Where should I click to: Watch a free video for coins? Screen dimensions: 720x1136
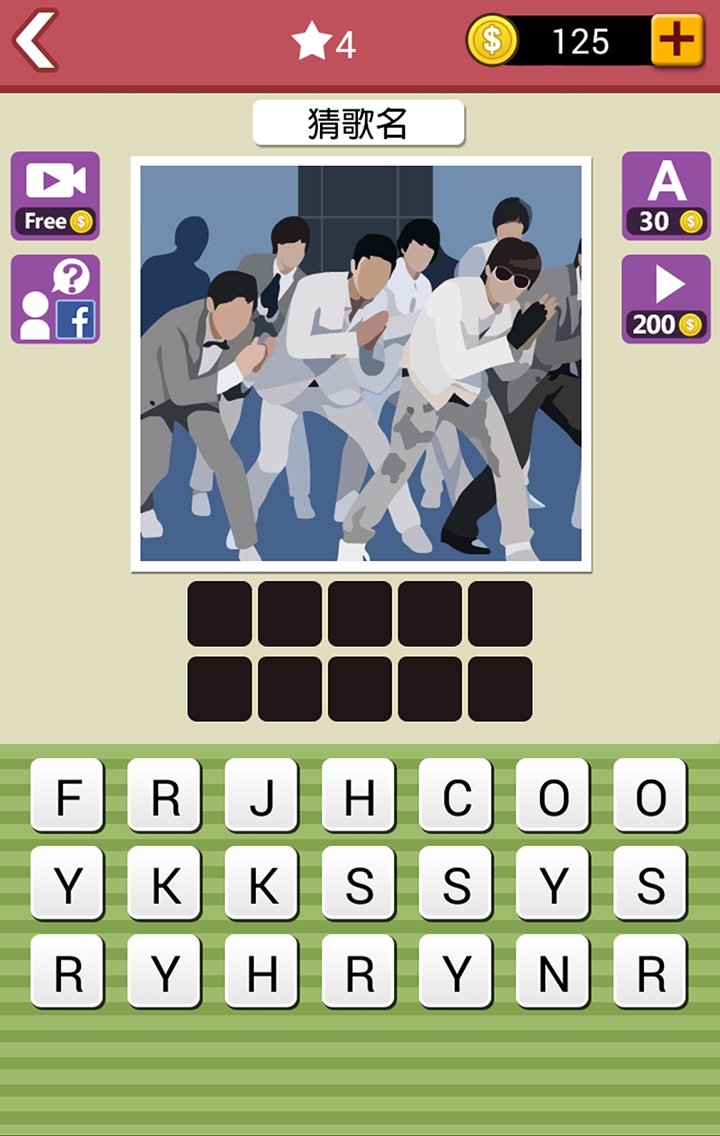point(55,196)
